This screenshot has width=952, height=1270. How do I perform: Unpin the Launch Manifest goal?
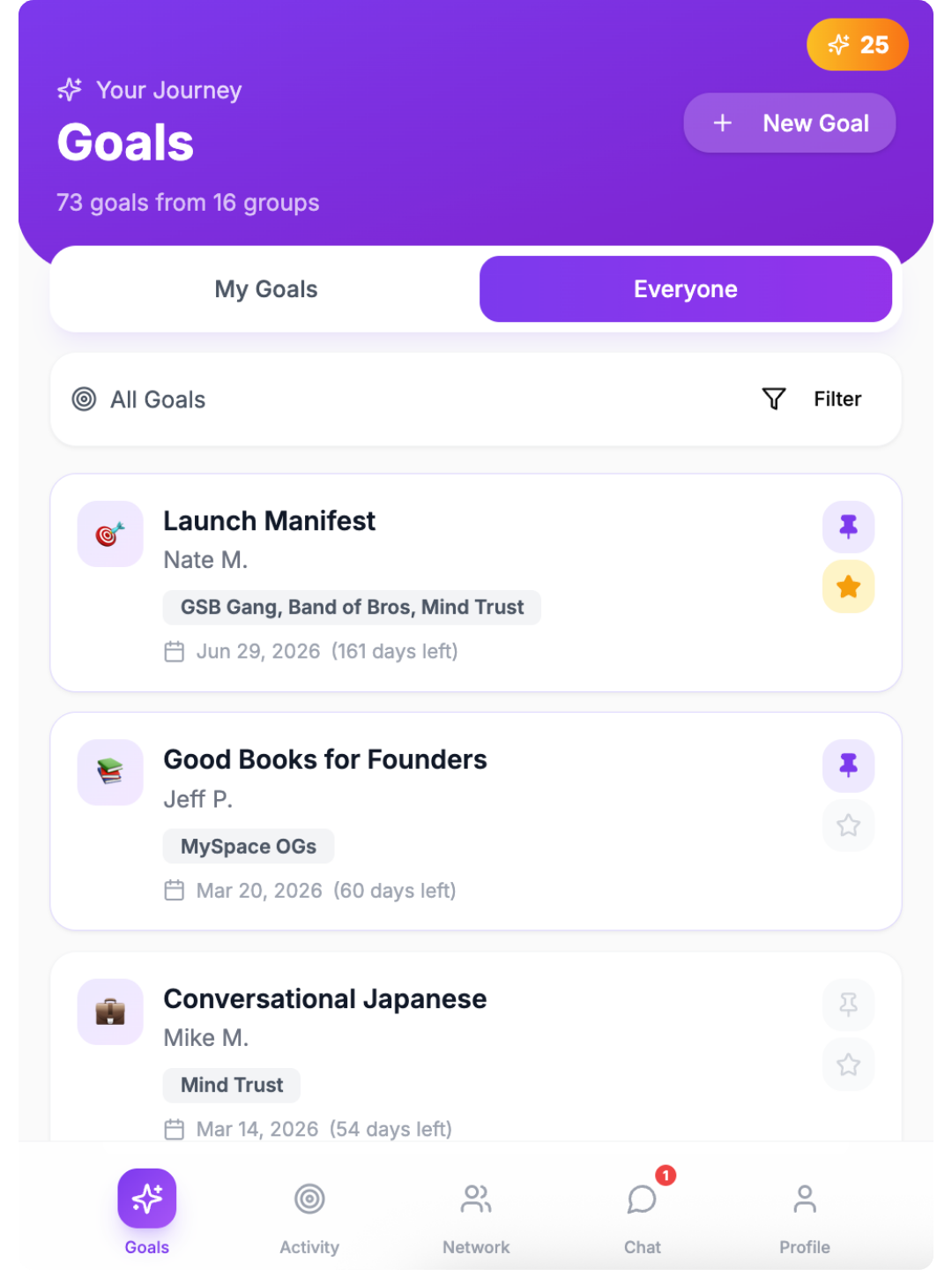tap(848, 527)
